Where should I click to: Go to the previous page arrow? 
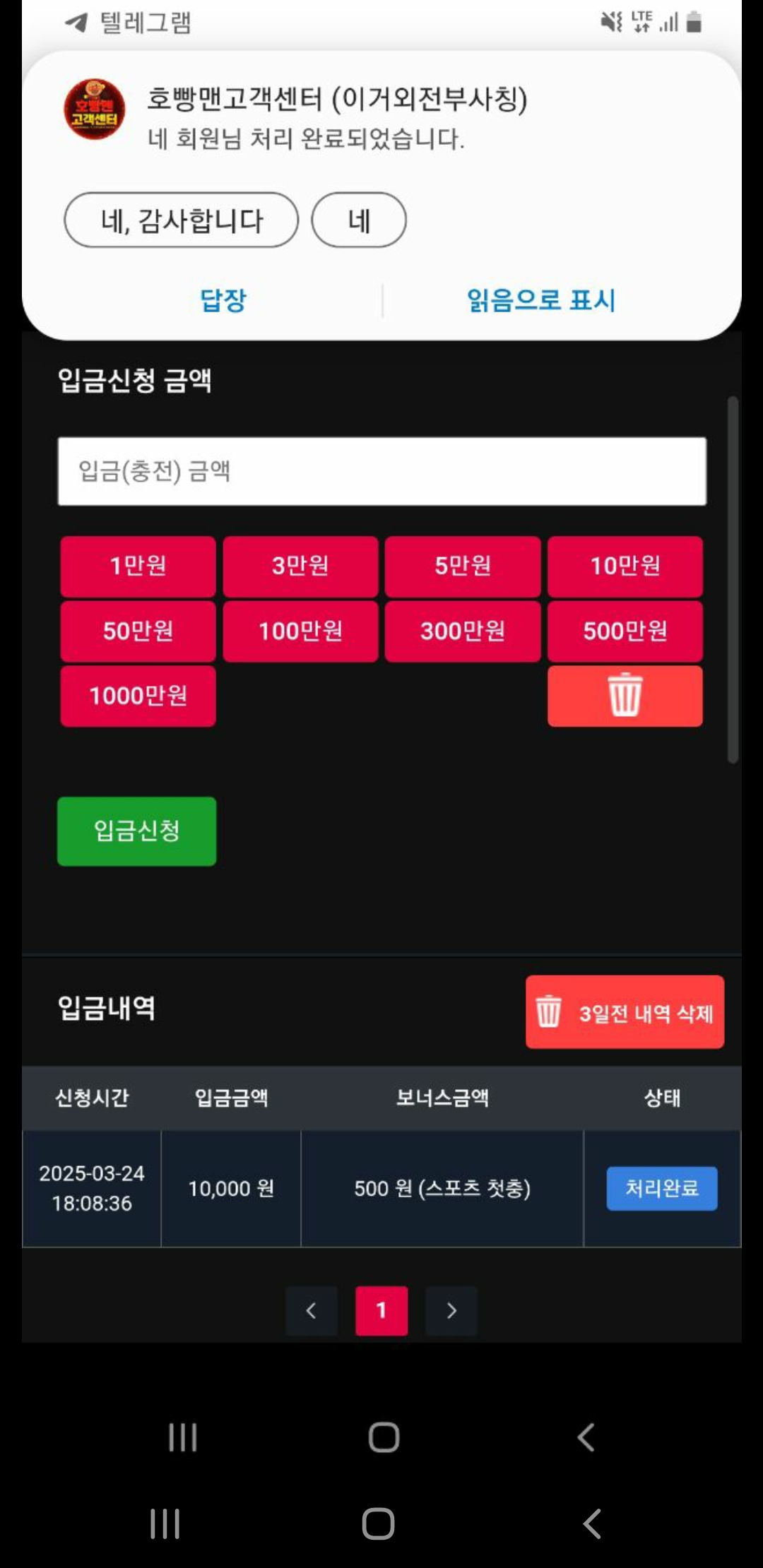(312, 1311)
